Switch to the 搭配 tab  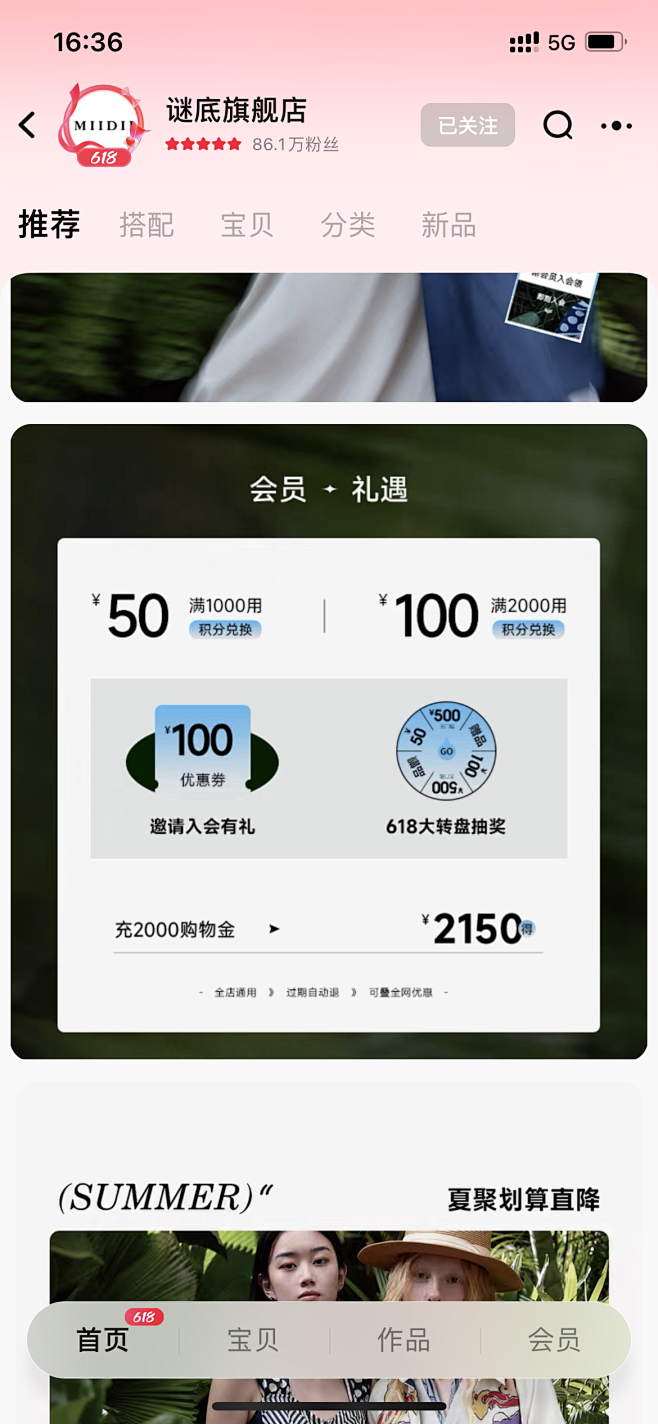(146, 225)
